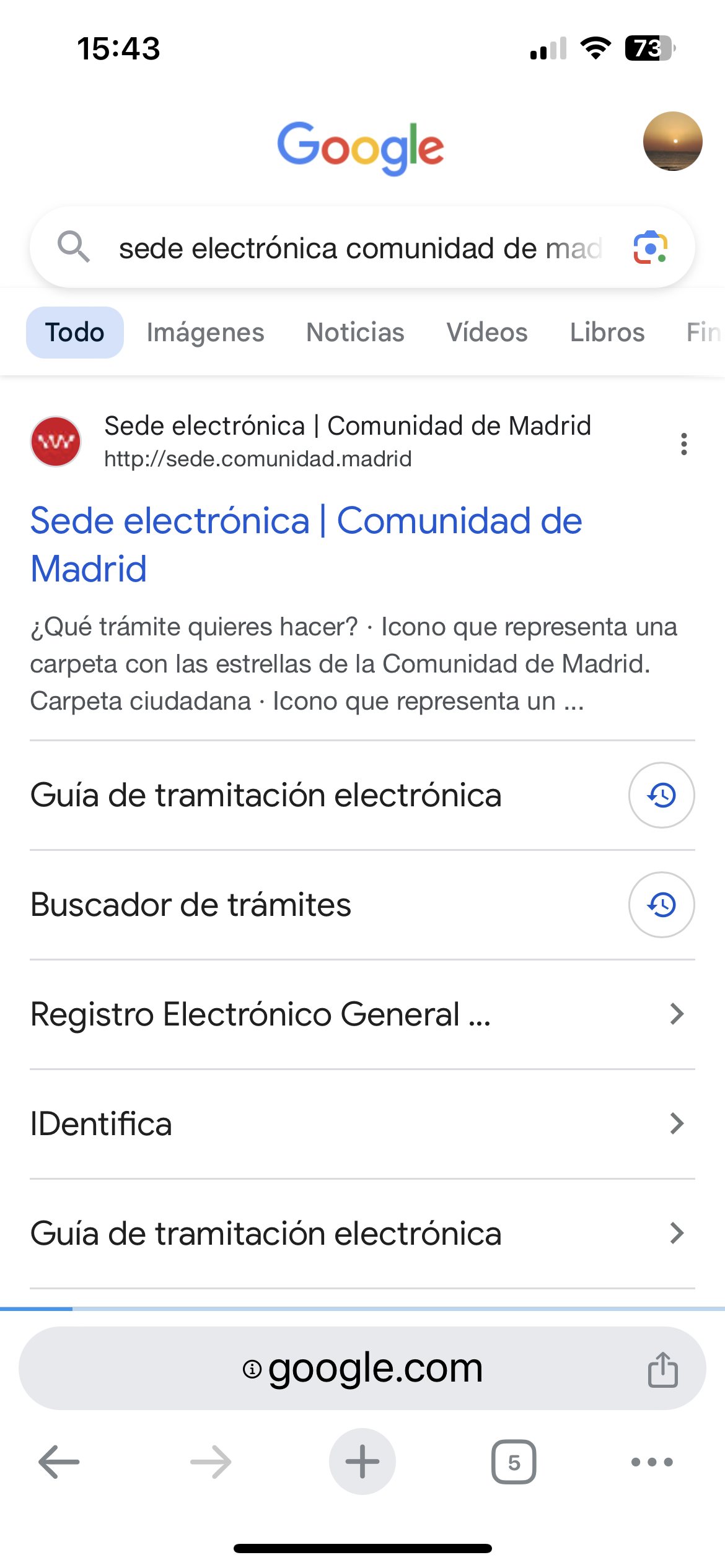Screen dimensions: 725x1568
Task: Open the Registro Electrónico General sitelink
Action: pyautogui.click(x=260, y=1014)
